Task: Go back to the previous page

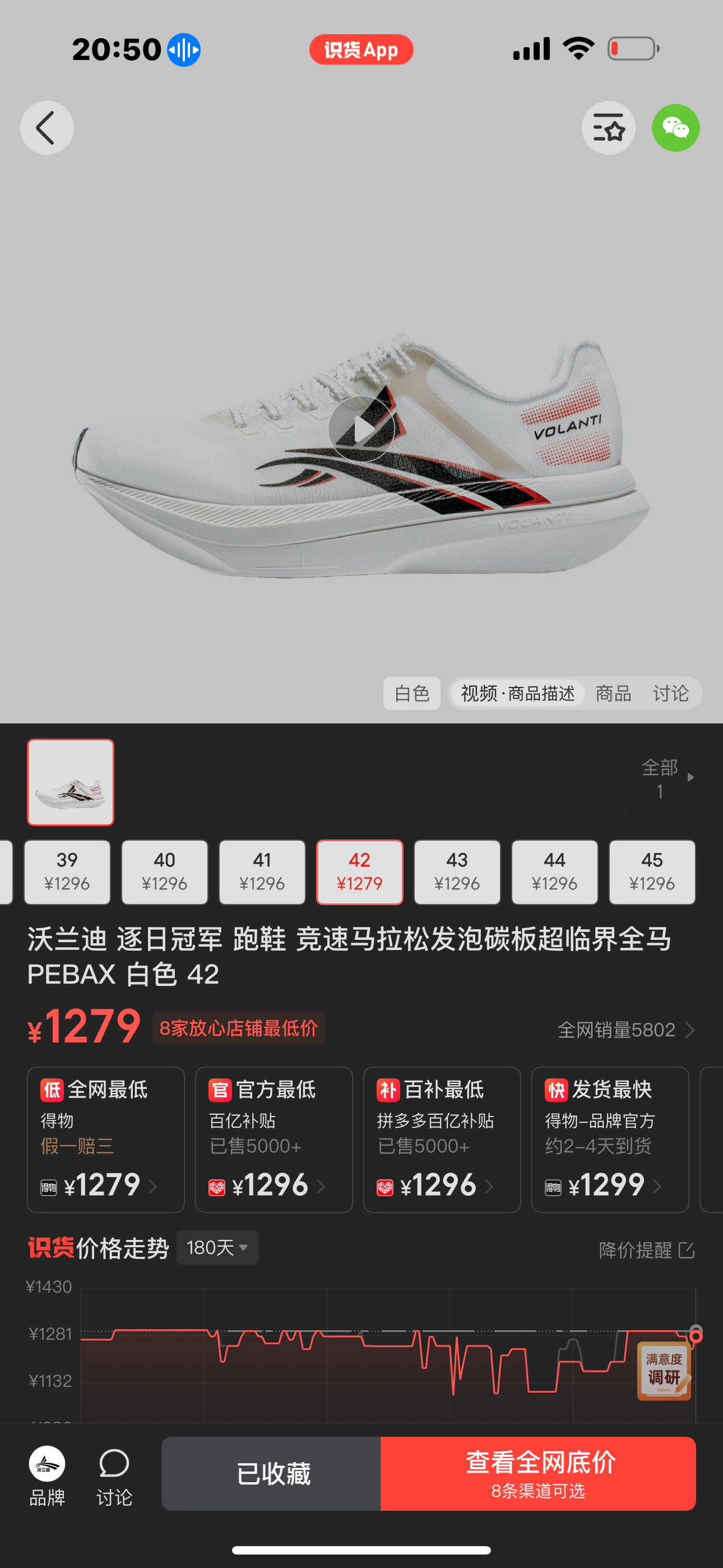Action: 47,128
